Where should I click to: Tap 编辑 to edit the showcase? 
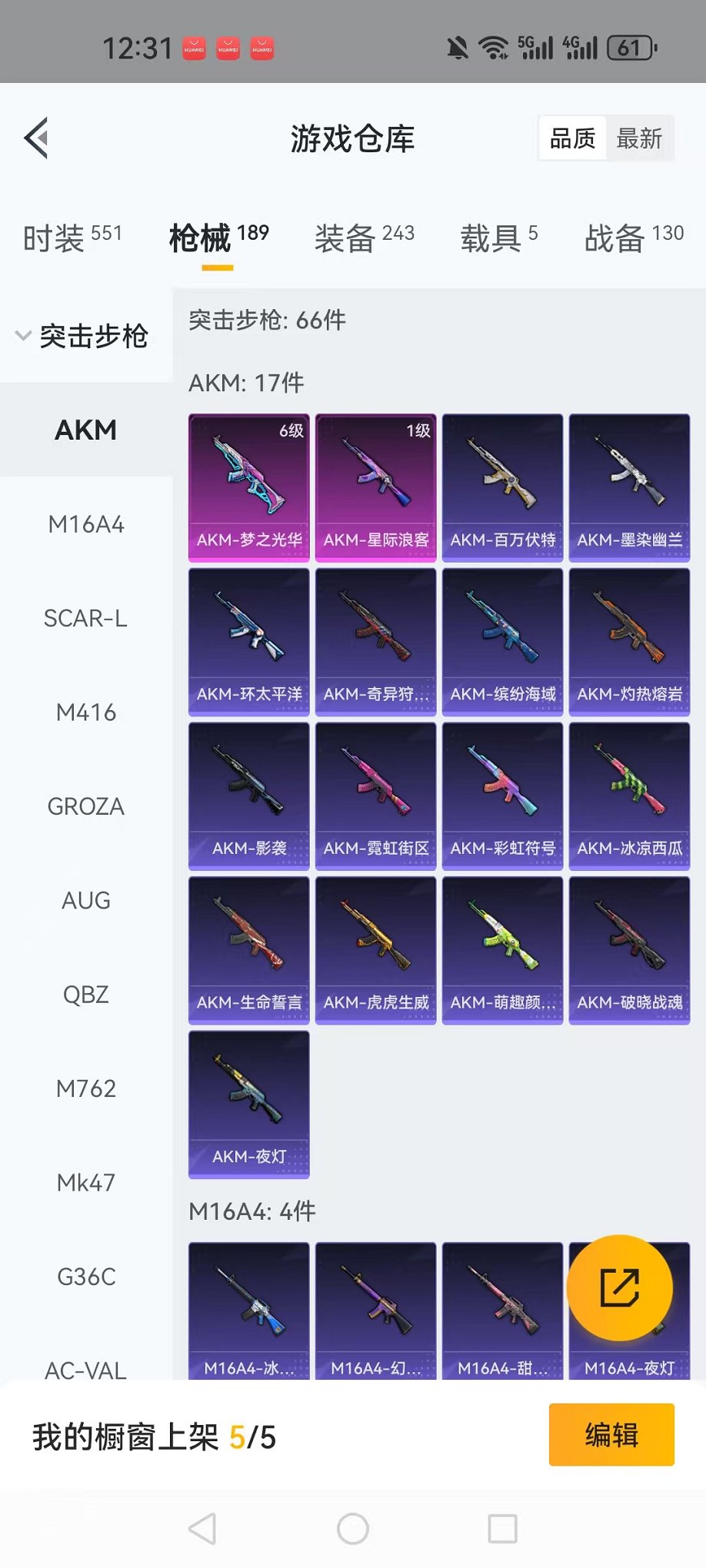coord(611,1435)
